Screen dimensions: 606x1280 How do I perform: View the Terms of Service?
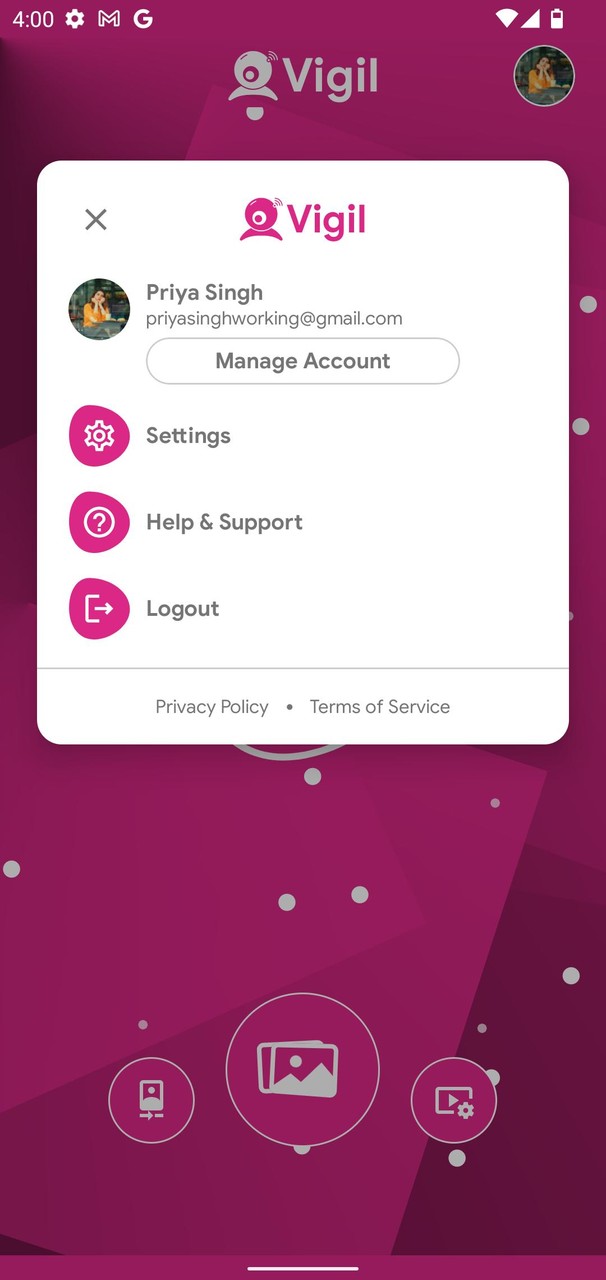tap(380, 707)
